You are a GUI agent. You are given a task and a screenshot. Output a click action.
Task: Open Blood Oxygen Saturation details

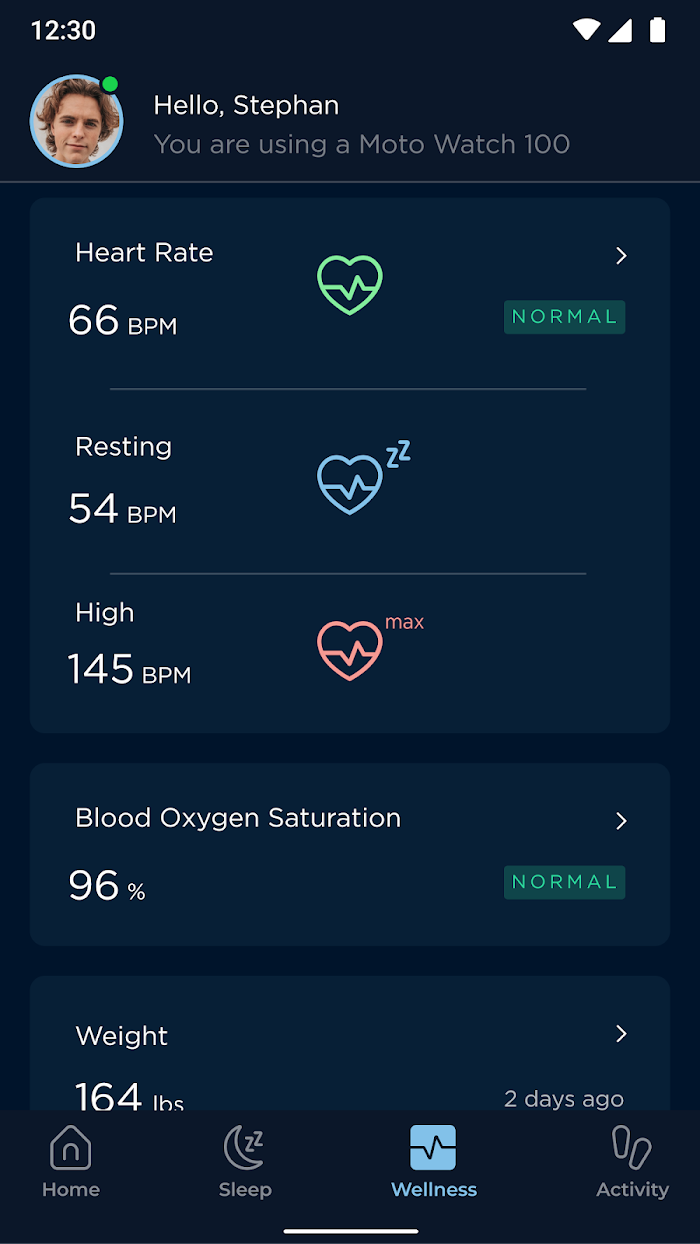point(350,854)
